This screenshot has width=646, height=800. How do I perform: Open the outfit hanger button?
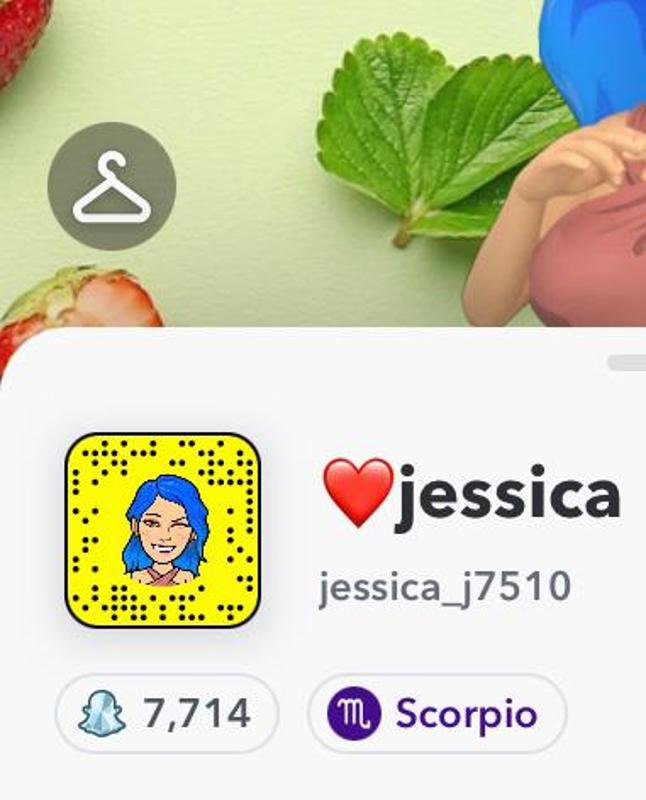pos(112,186)
